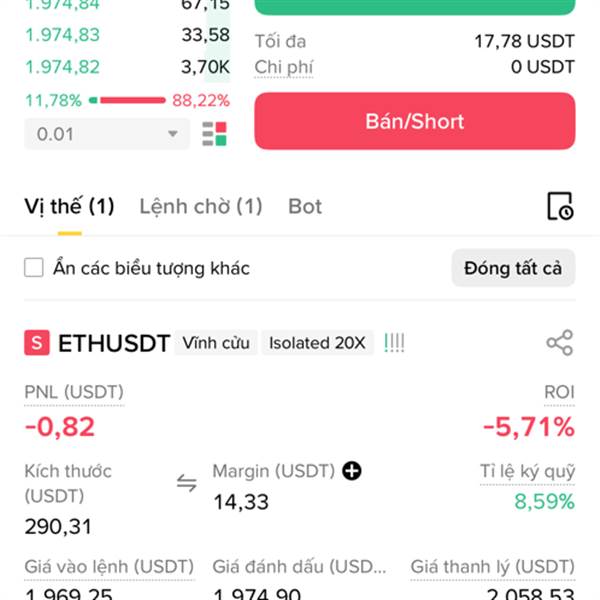Viewport: 600px width, 600px height.
Task: Toggle the Kích thước size unit switch
Action: pyautogui.click(x=187, y=484)
